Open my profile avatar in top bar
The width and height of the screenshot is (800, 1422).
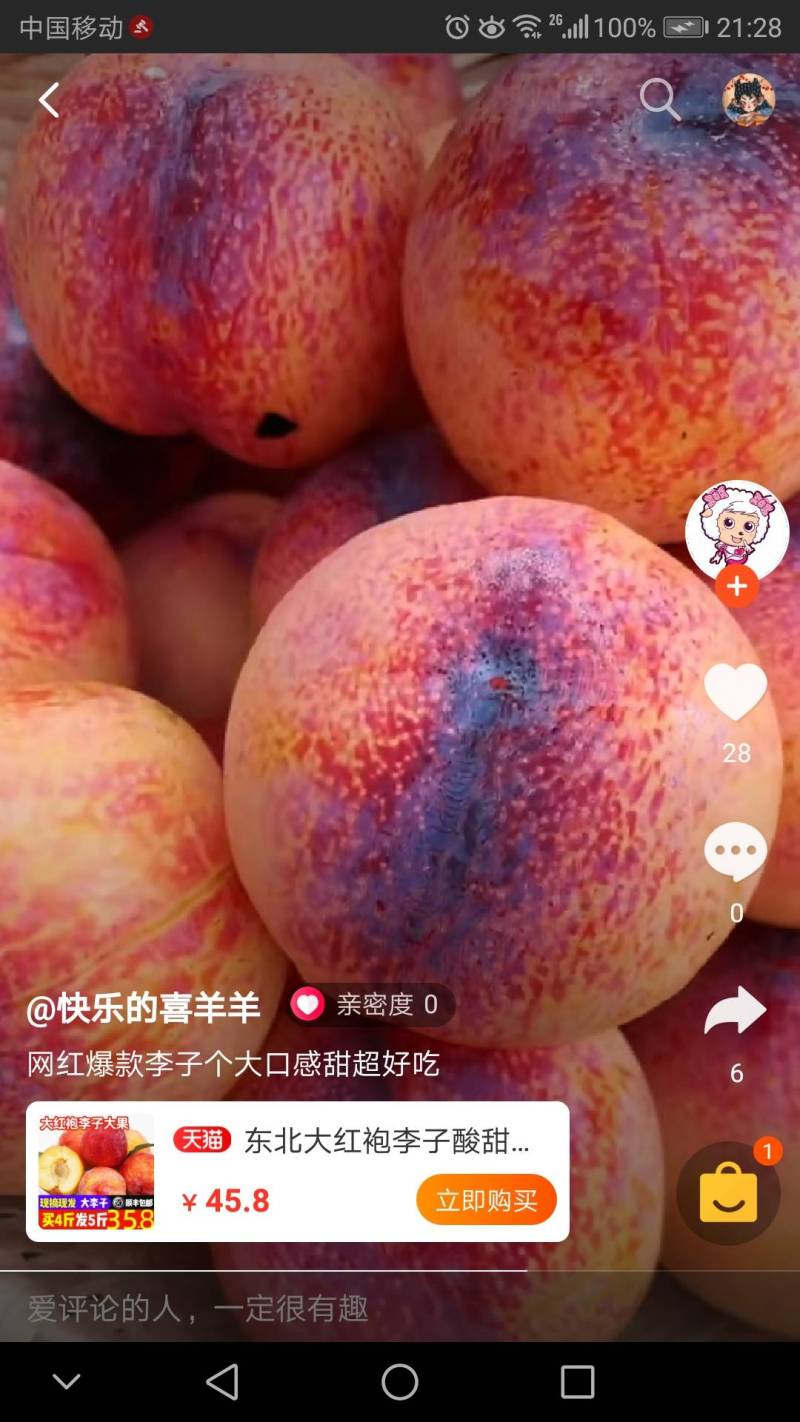(748, 100)
